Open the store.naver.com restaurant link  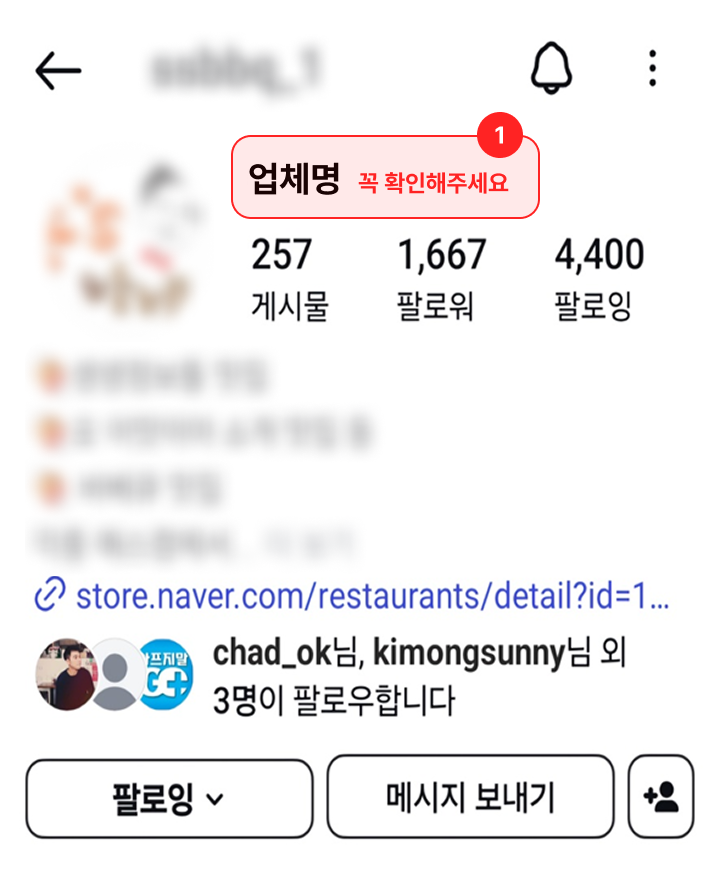[x=372, y=597]
